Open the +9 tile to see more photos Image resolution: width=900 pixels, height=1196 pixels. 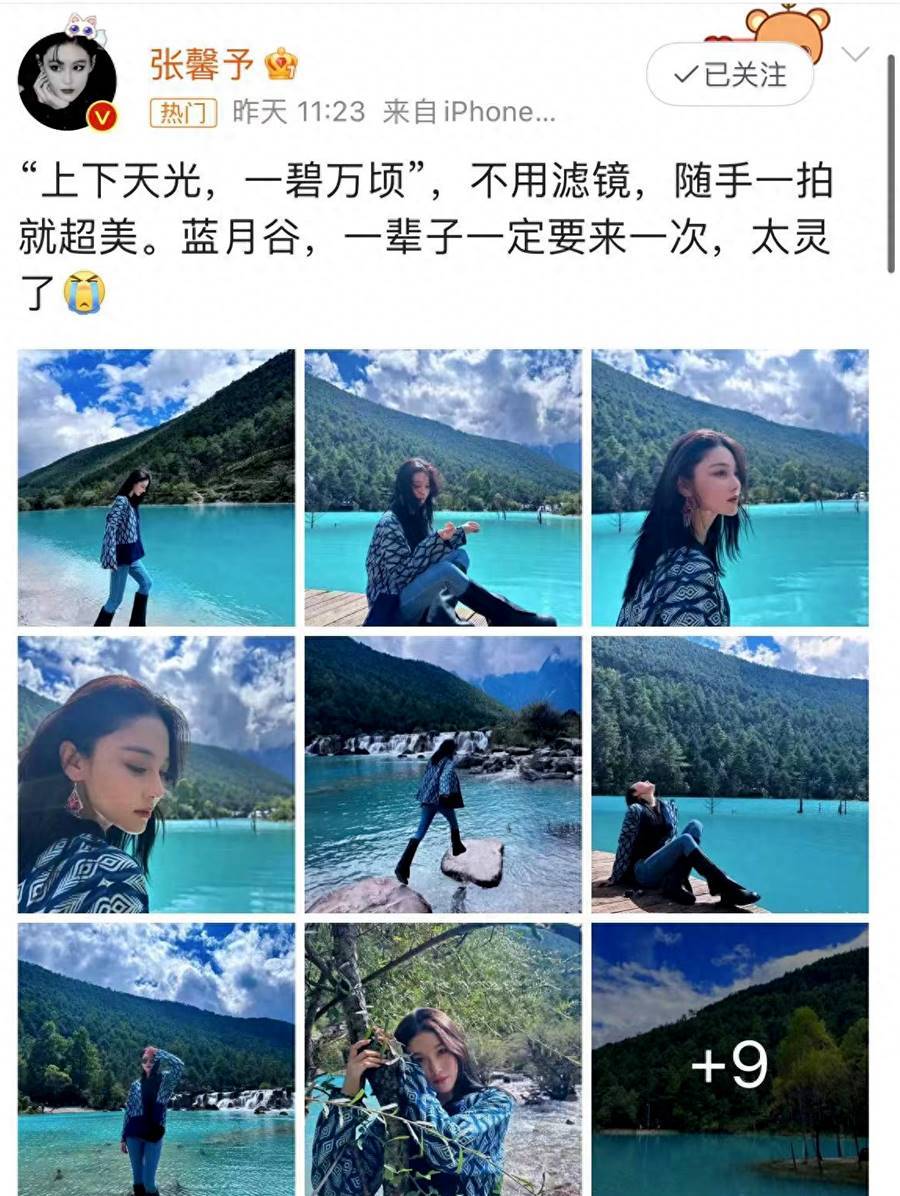click(730, 1060)
